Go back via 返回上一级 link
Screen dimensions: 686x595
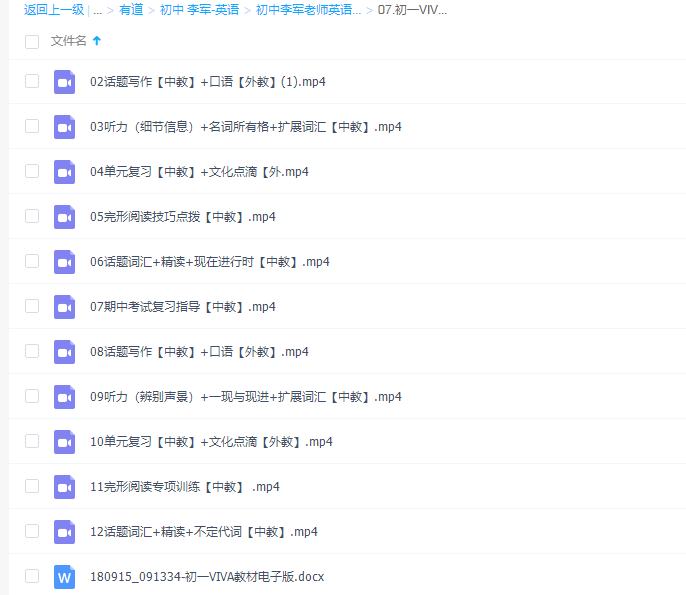pos(53,10)
